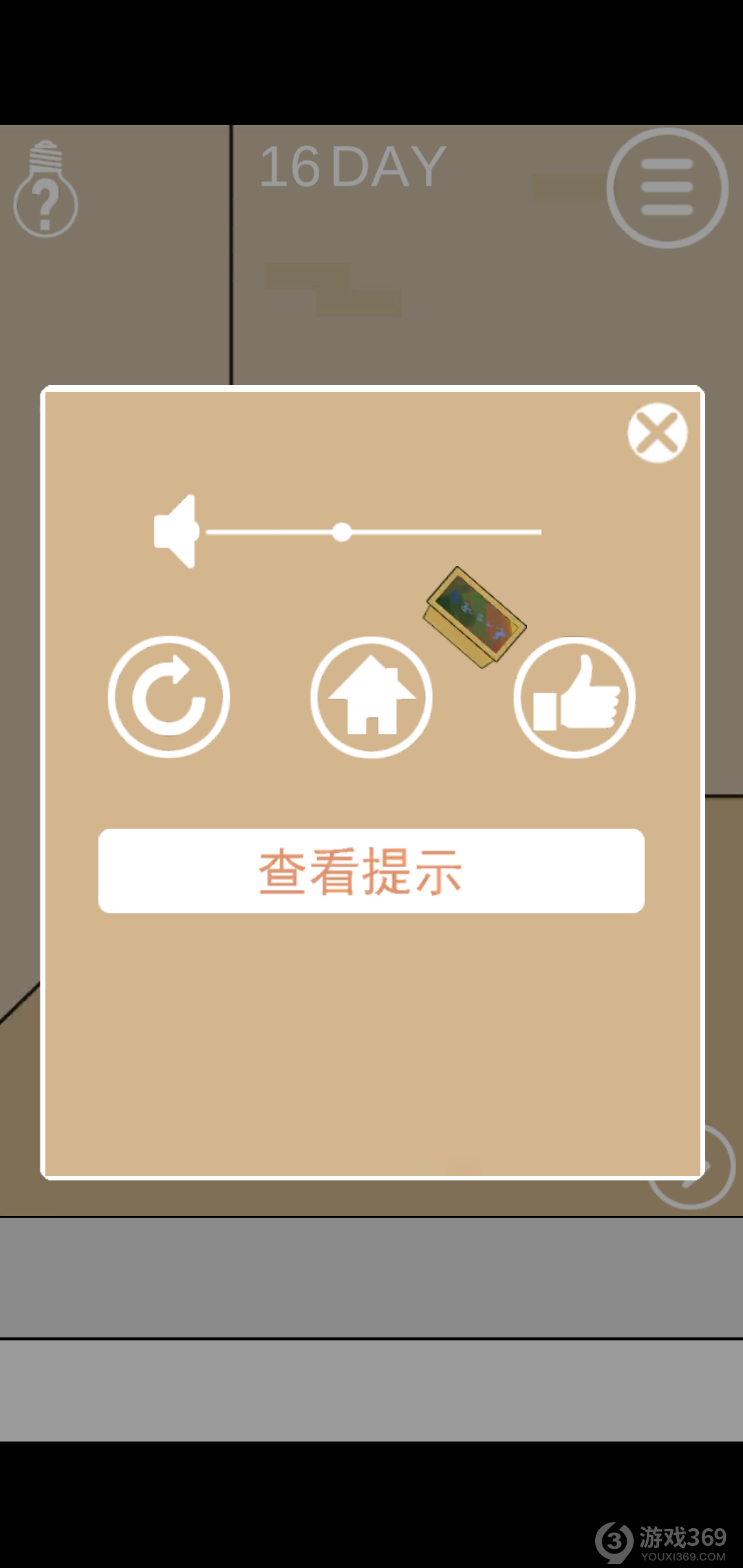The height and width of the screenshot is (1568, 743).
Task: Rate the game with the thumbs-up button
Action: point(574,697)
